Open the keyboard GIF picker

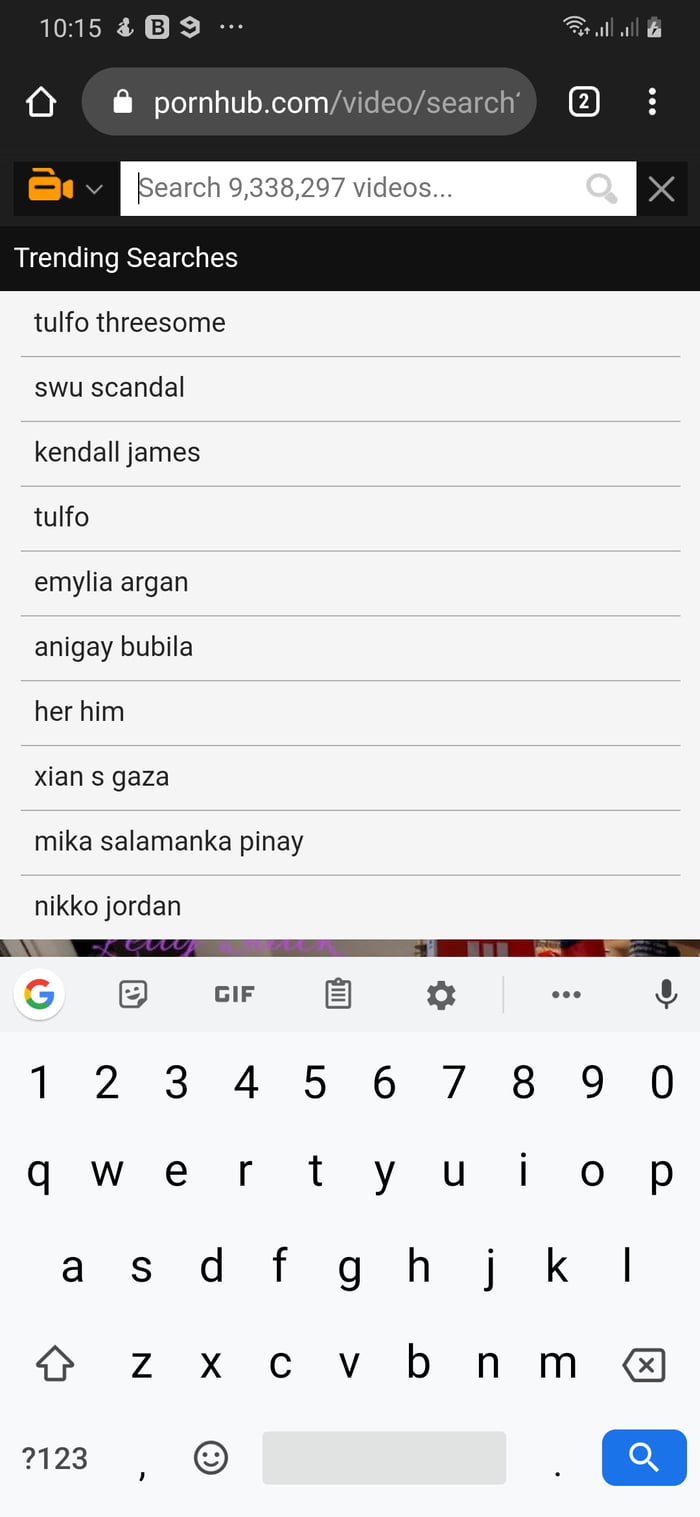pyautogui.click(x=234, y=994)
